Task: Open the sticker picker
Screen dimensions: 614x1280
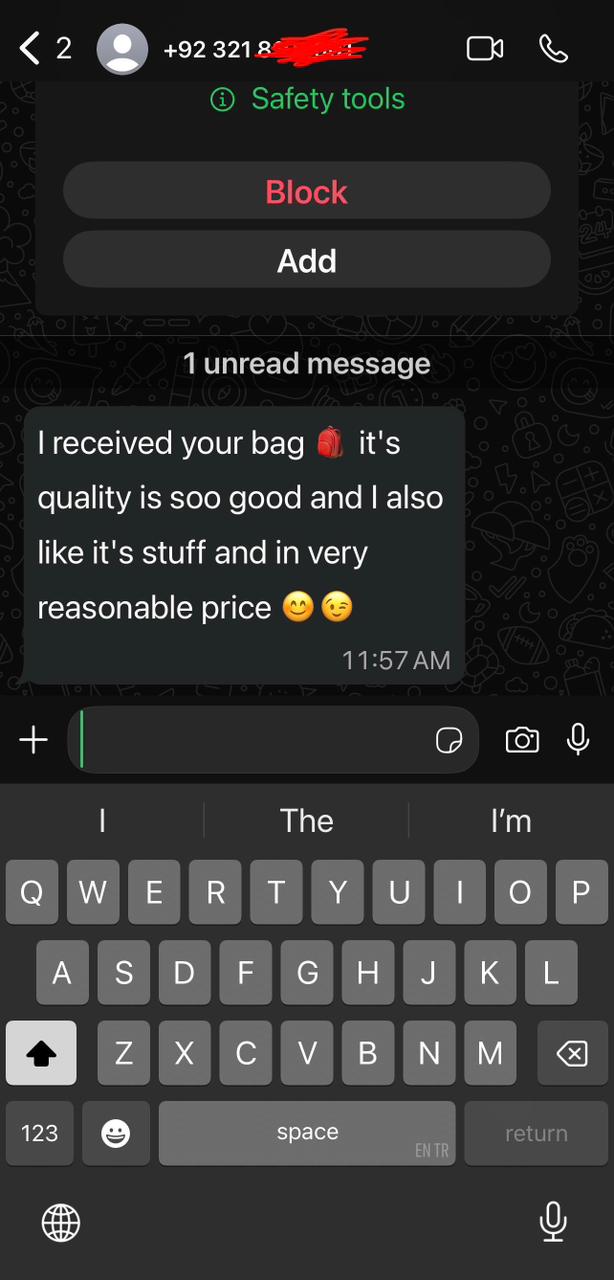Action: pyautogui.click(x=449, y=740)
